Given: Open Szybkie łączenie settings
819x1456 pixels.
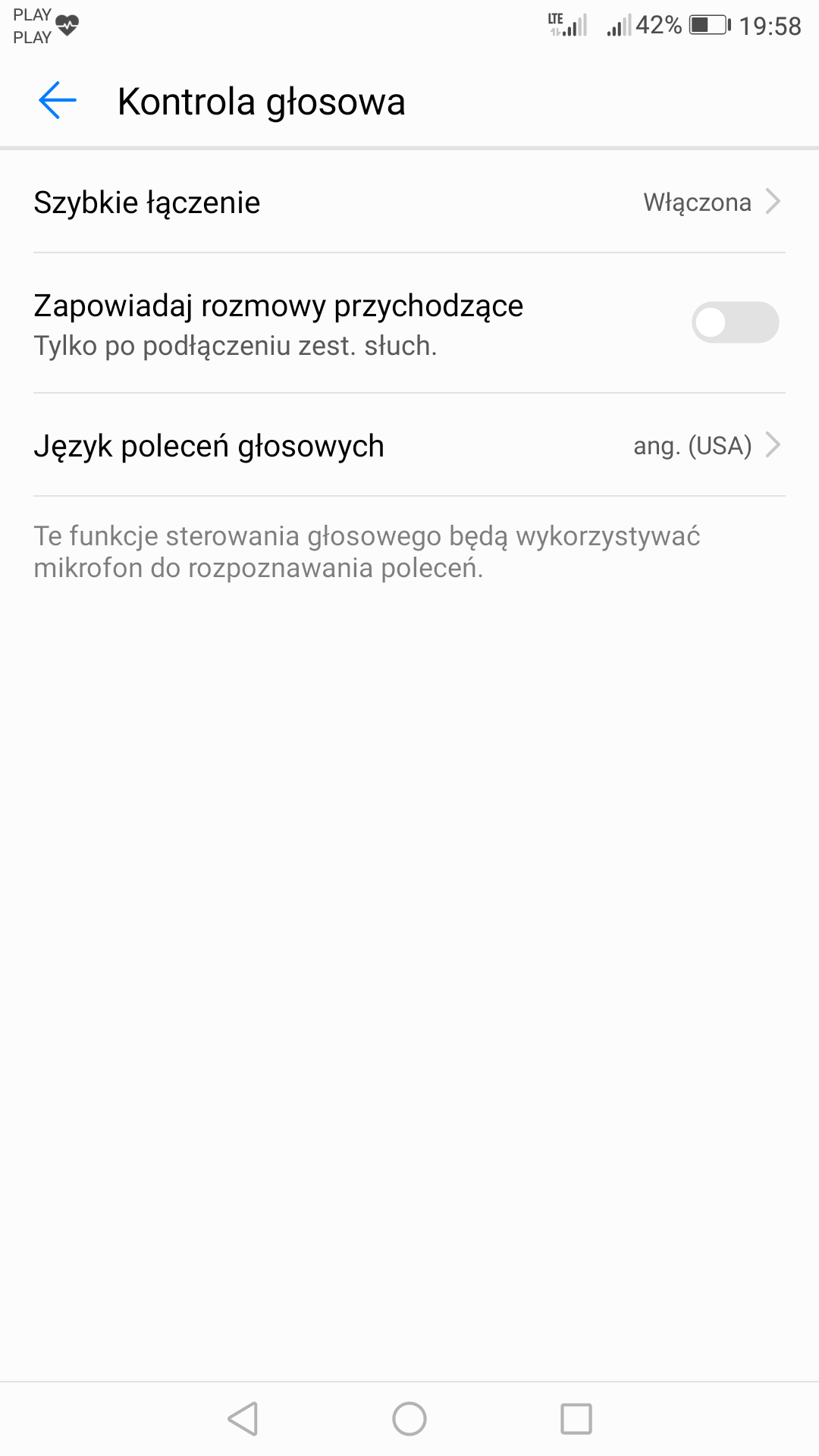Looking at the screenshot, I should (x=409, y=202).
